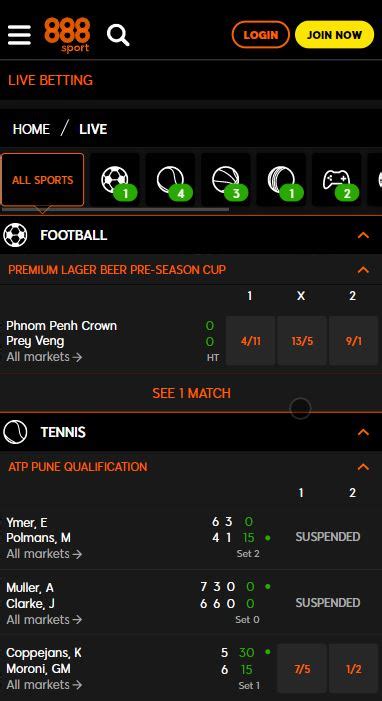Select the ALL SPORTS tab

click(42, 180)
